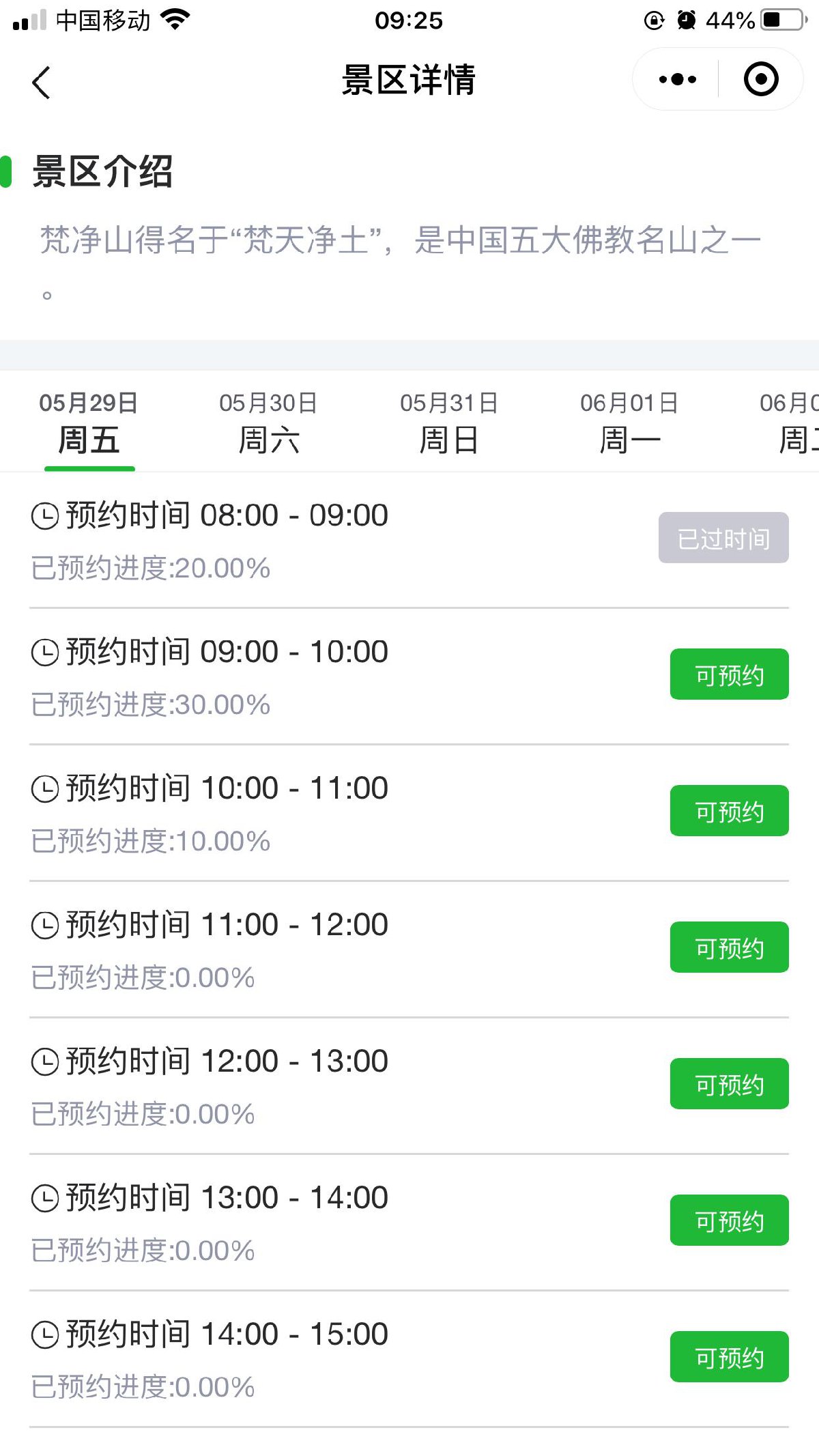This screenshot has width=819, height=1456.
Task: Book the 12:00 - 13:00 time slot
Action: tap(729, 1084)
